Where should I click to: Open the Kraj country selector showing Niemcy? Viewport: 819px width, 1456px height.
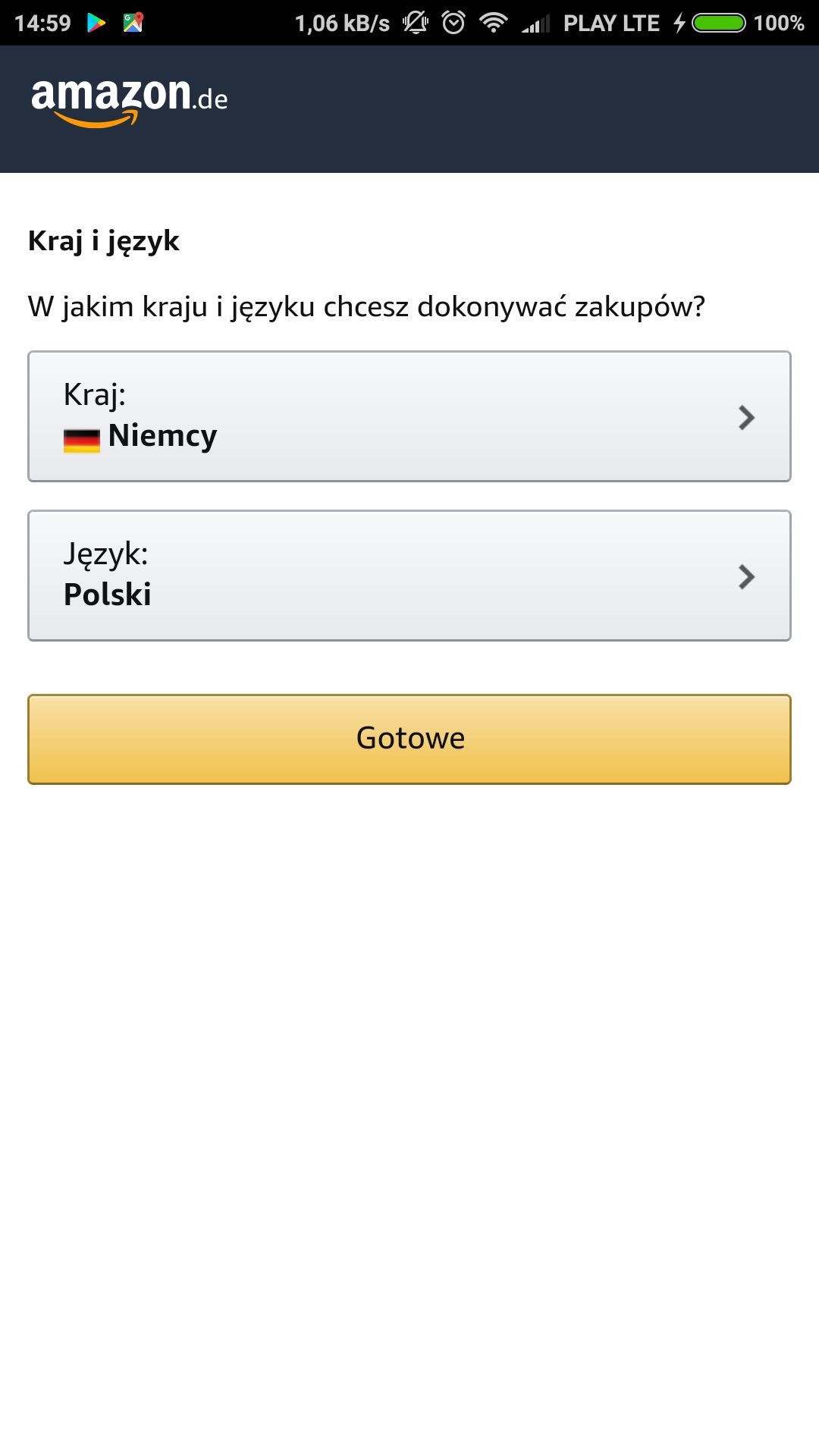[409, 416]
